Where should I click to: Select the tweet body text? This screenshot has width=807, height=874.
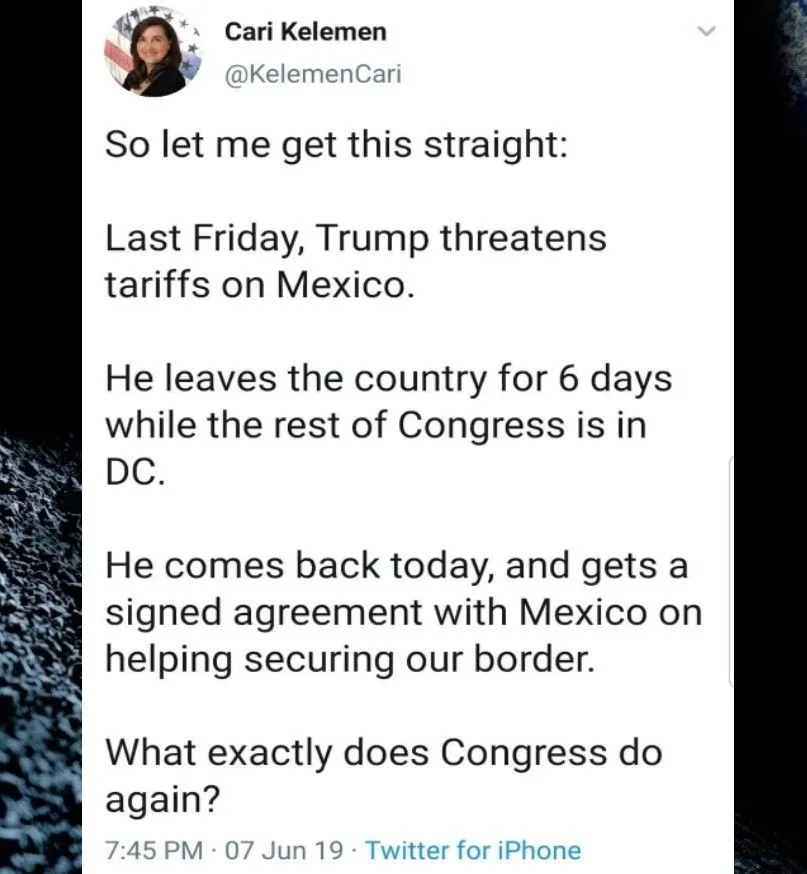tap(400, 470)
